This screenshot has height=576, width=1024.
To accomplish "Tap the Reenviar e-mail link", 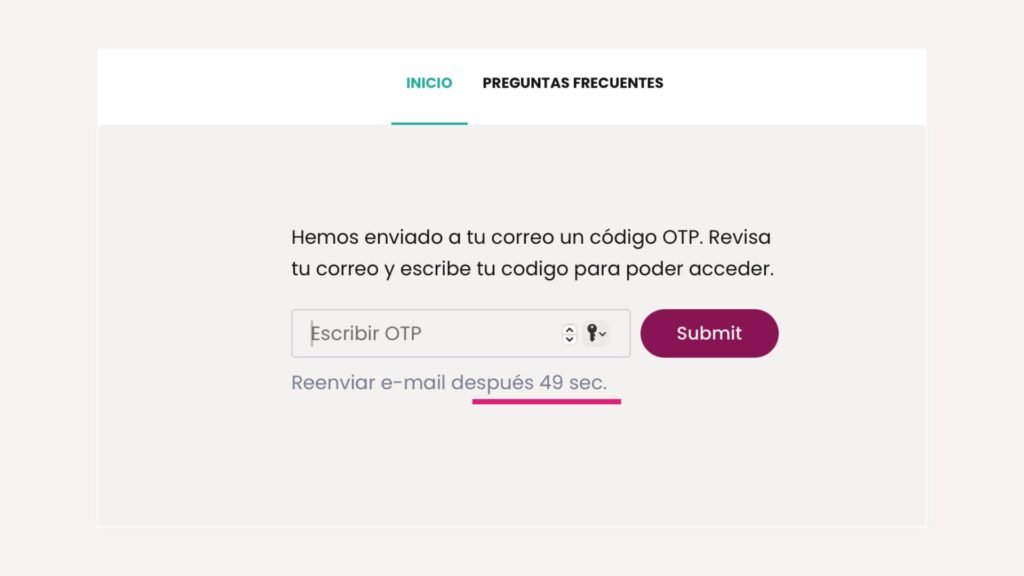I will click(448, 383).
